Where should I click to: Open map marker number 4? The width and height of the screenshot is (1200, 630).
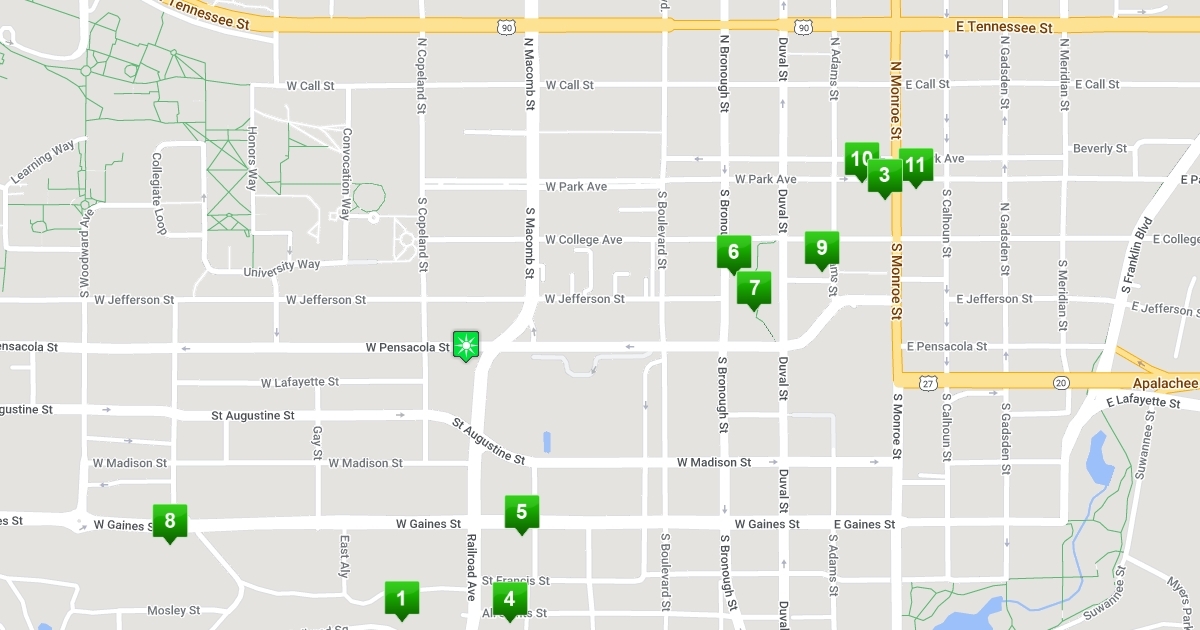click(510, 599)
